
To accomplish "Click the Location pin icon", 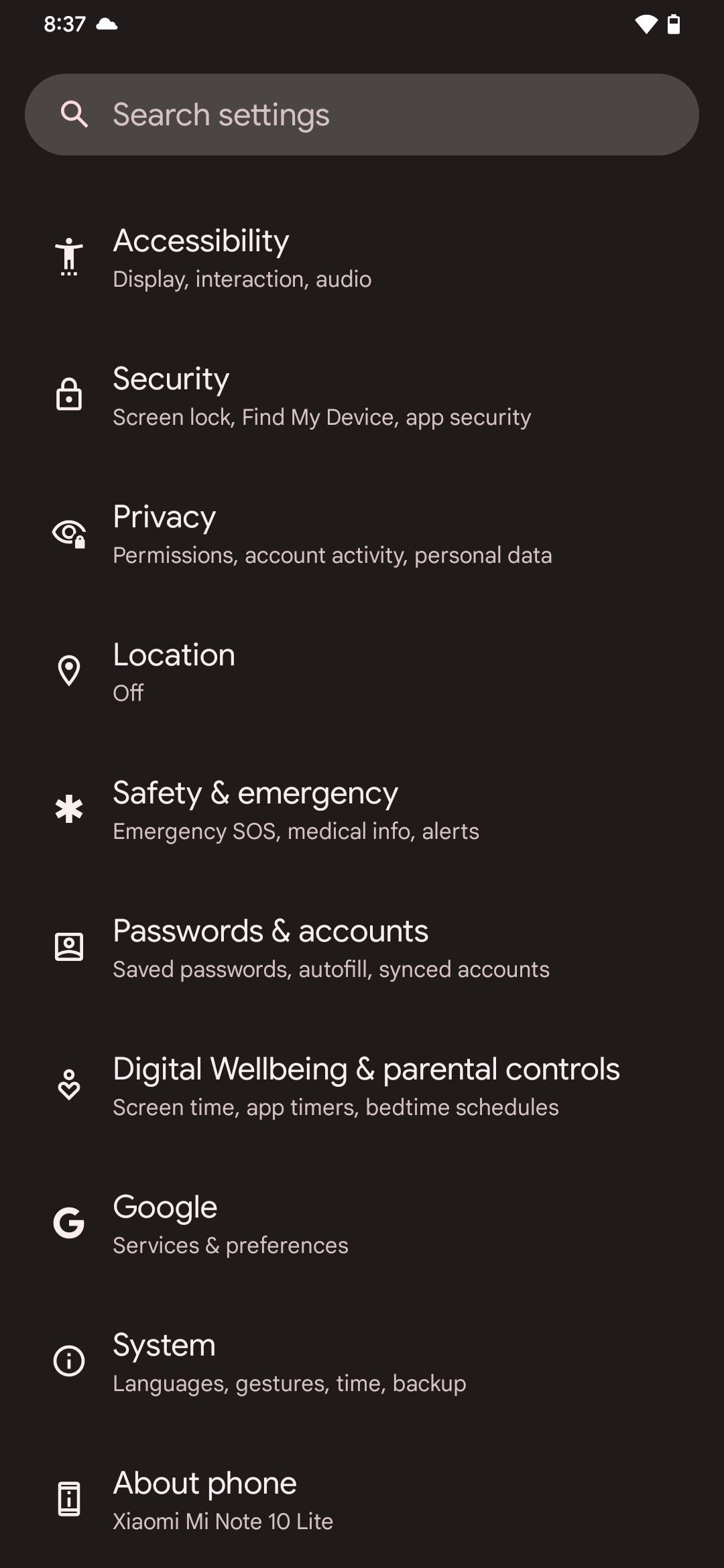I will click(69, 671).
